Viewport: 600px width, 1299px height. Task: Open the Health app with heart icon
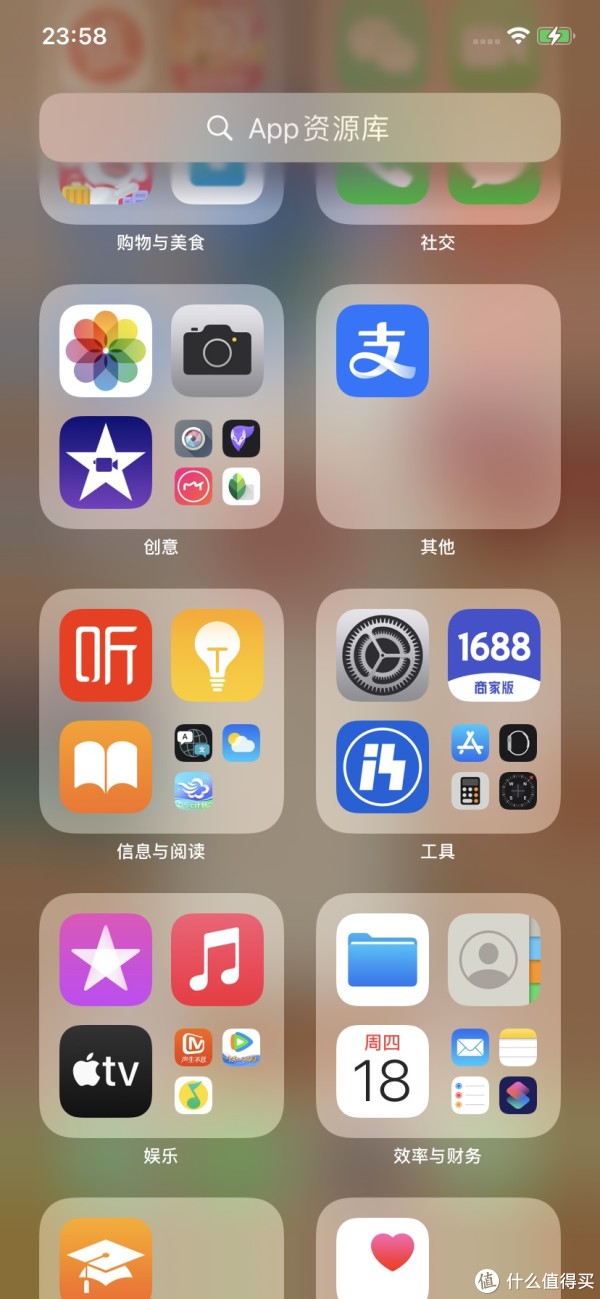pyautogui.click(x=382, y=1256)
